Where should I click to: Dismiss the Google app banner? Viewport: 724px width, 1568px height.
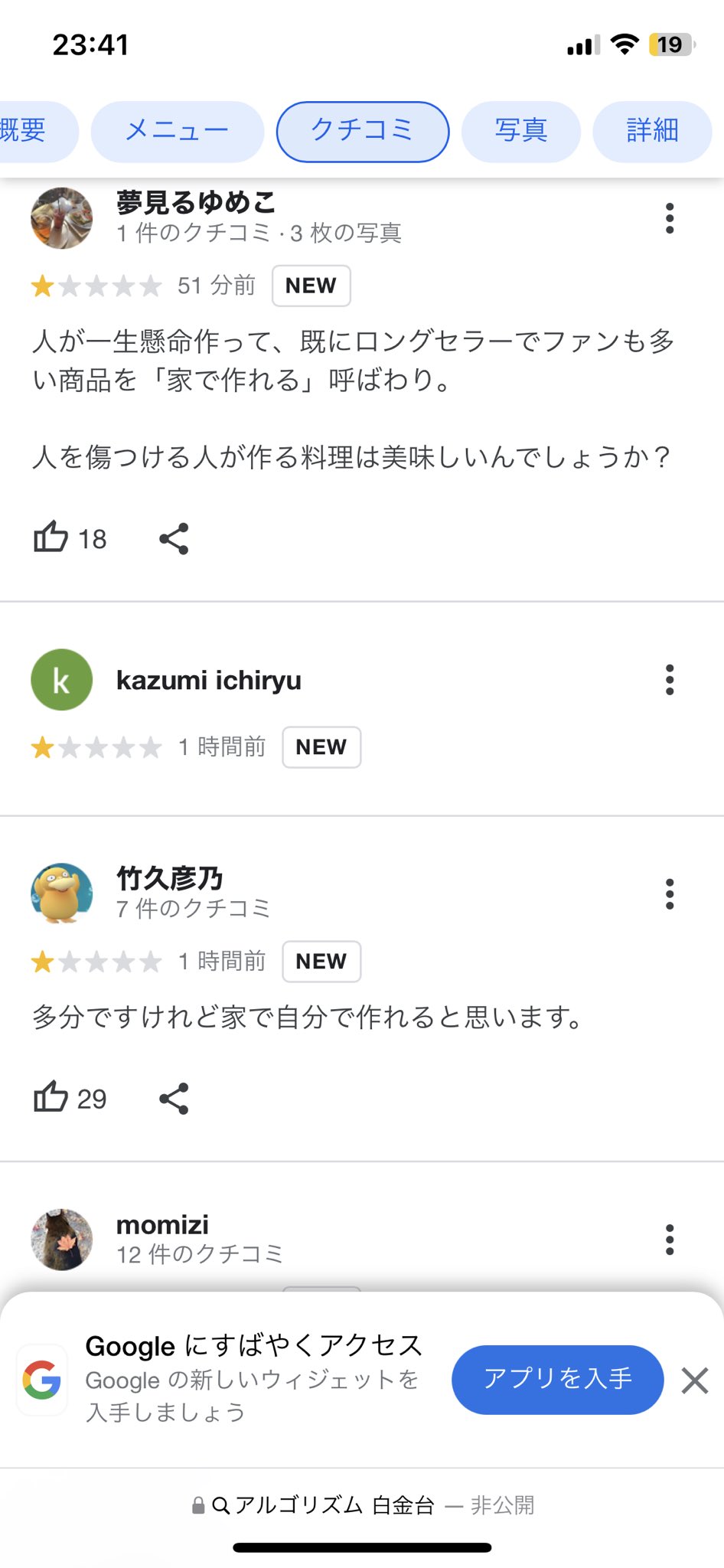pos(695,1381)
